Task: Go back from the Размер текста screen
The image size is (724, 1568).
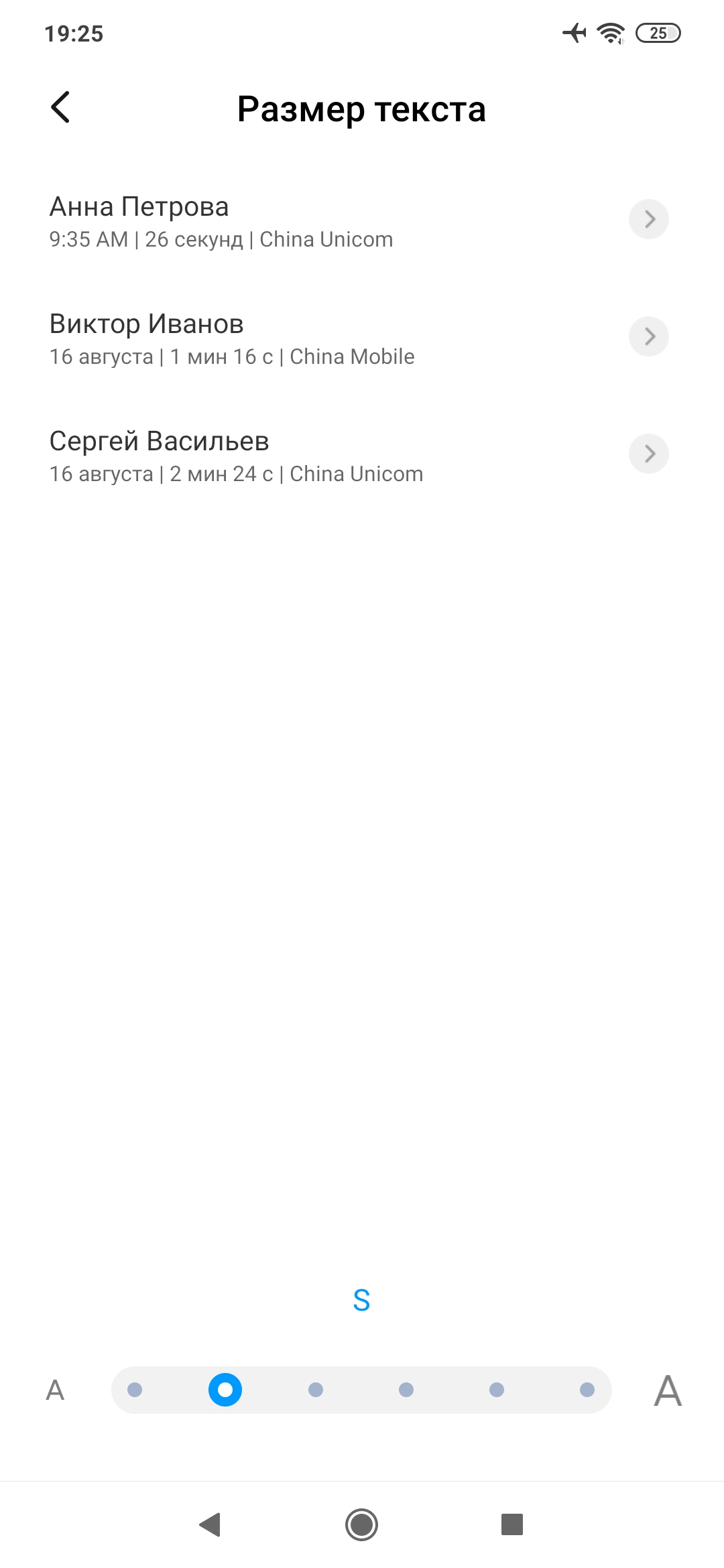Action: [x=60, y=108]
